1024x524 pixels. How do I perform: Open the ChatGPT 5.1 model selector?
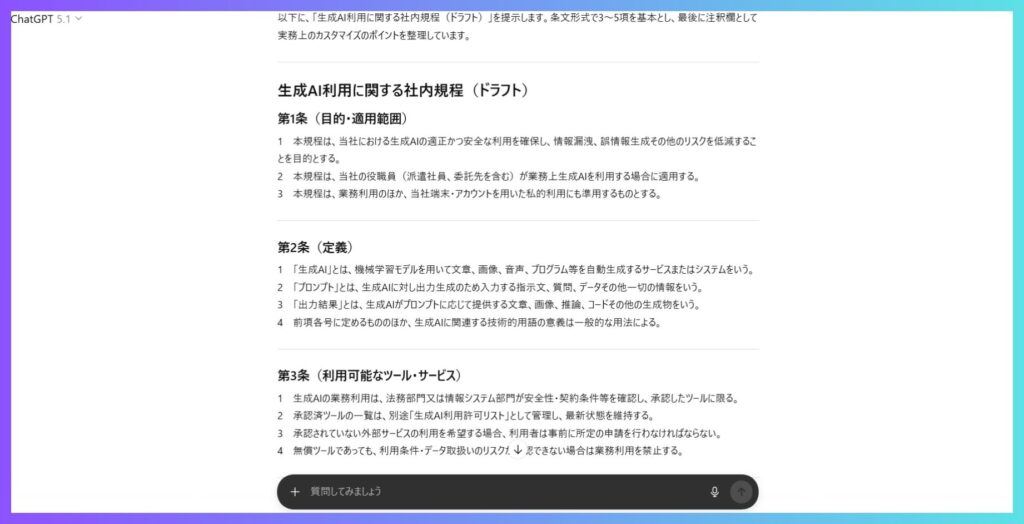tap(46, 19)
